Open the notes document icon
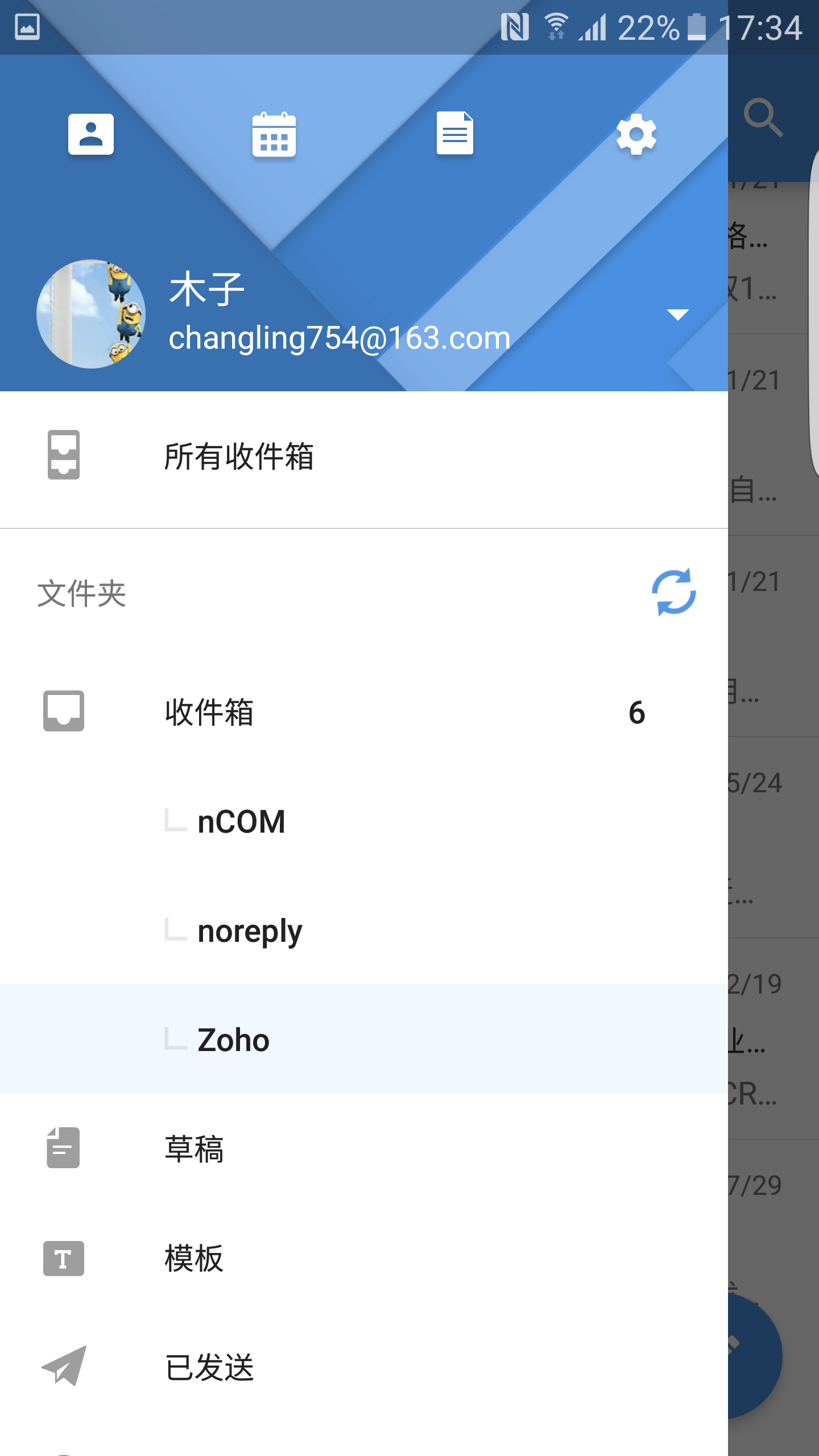This screenshot has width=819, height=1456. 454,133
